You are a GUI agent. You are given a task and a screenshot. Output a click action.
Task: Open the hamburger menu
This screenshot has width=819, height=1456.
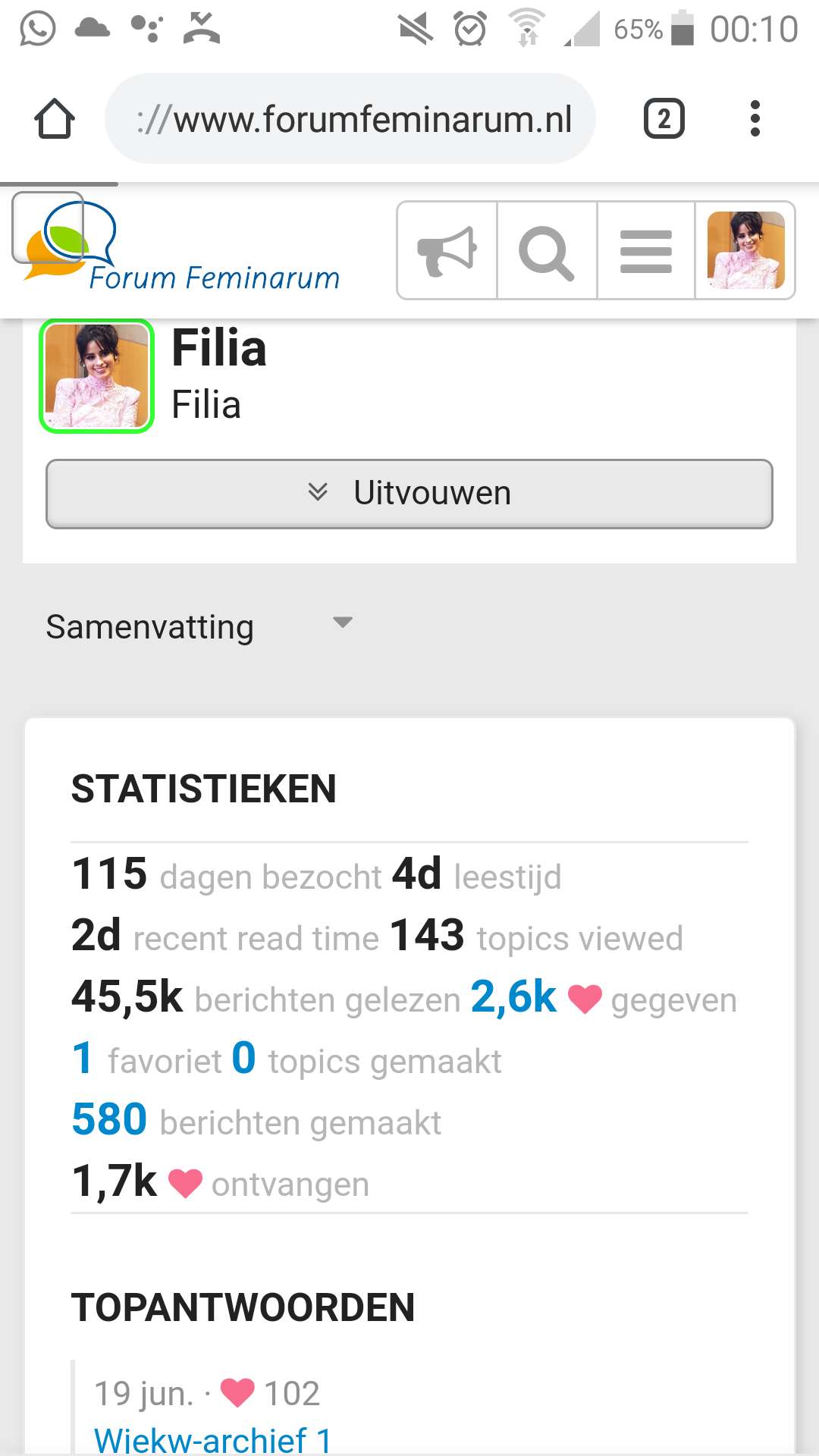[646, 251]
